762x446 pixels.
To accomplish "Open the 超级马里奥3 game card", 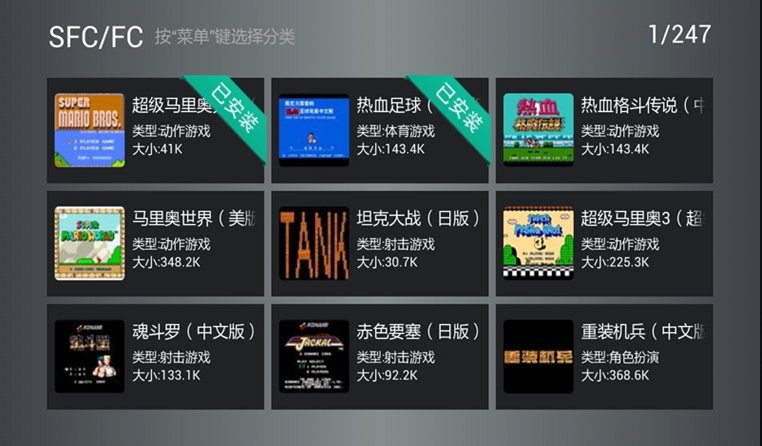I will pos(604,243).
